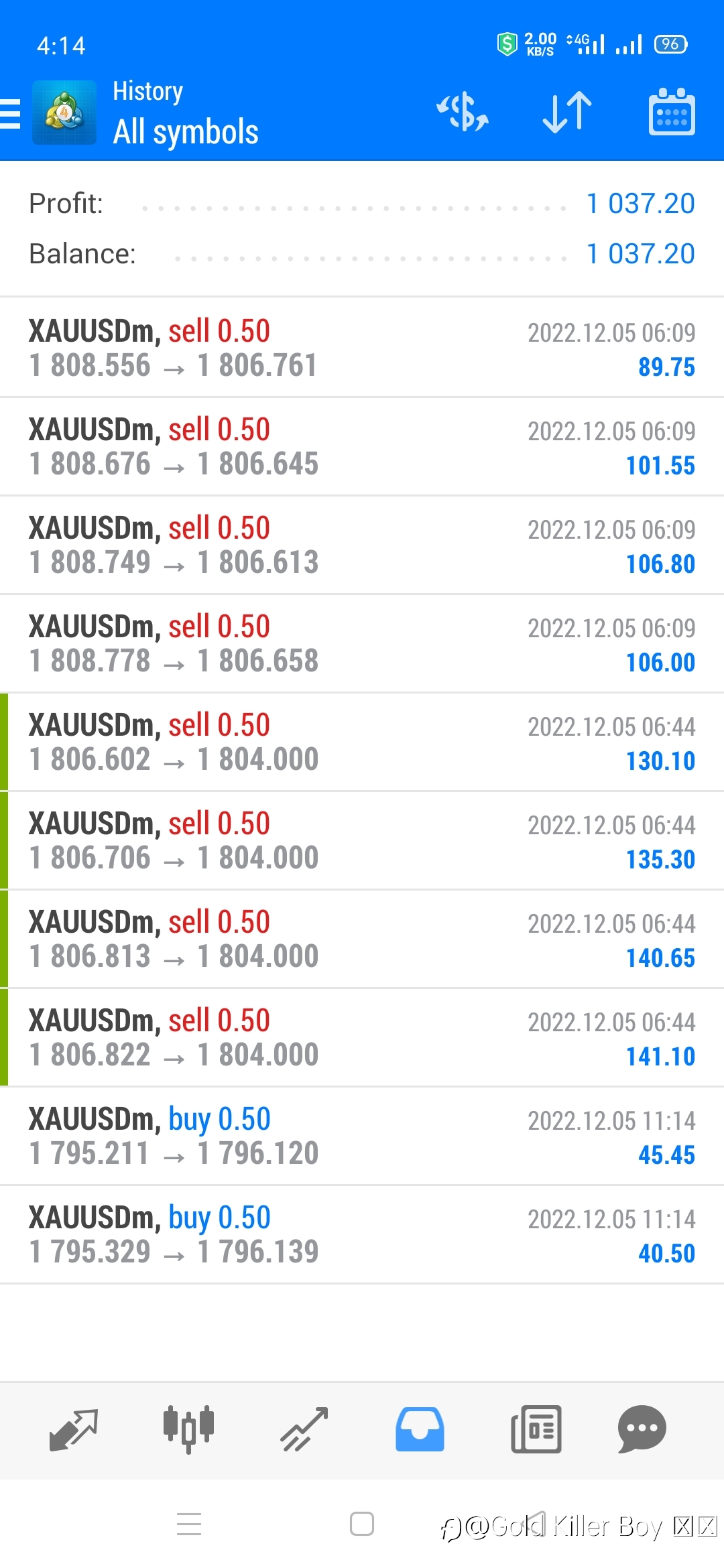Switch to the News tab
The width and height of the screenshot is (724, 1568).
click(536, 1429)
